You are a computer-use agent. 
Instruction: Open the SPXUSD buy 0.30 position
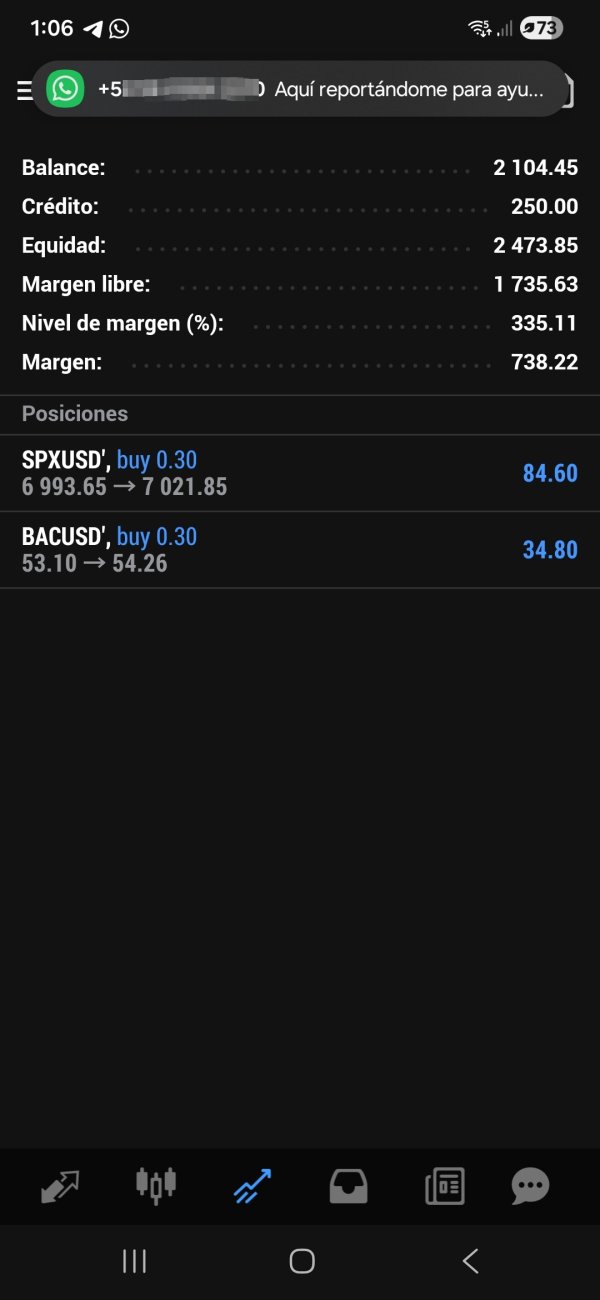tap(300, 473)
